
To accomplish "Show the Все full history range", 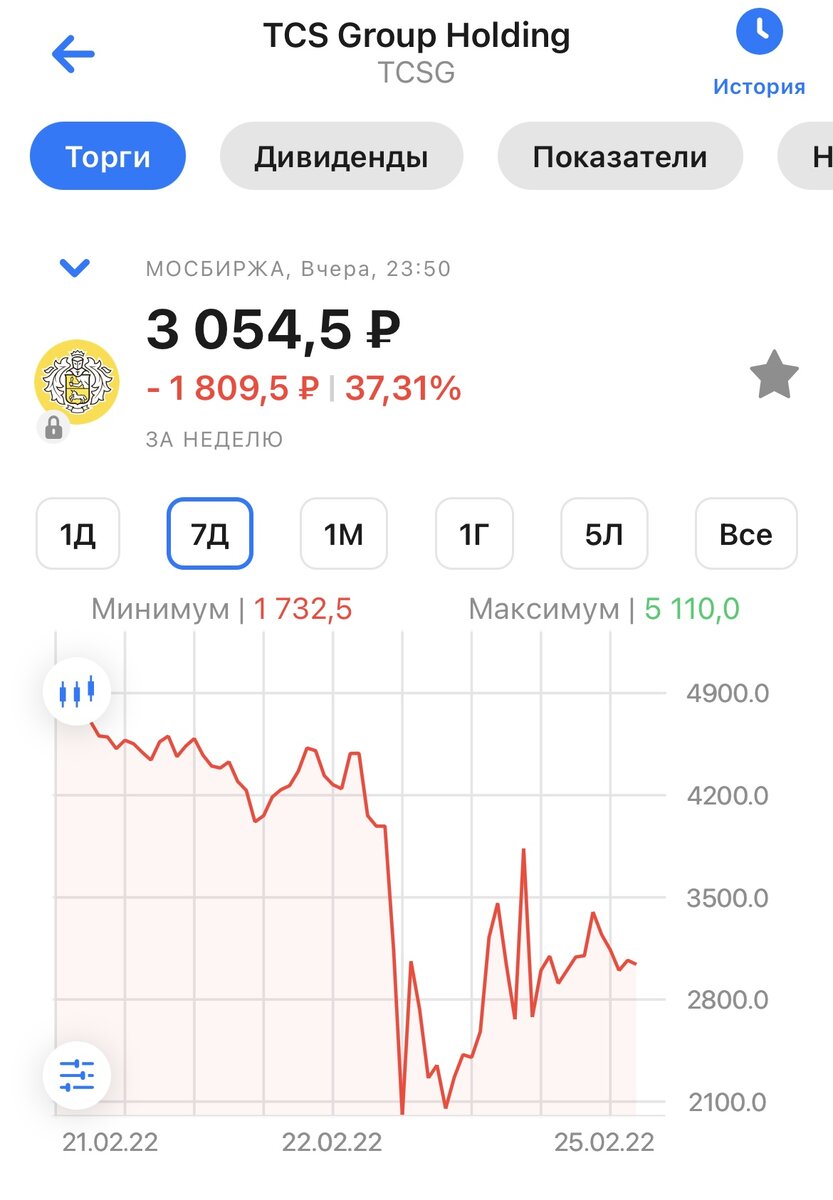I will (x=746, y=534).
